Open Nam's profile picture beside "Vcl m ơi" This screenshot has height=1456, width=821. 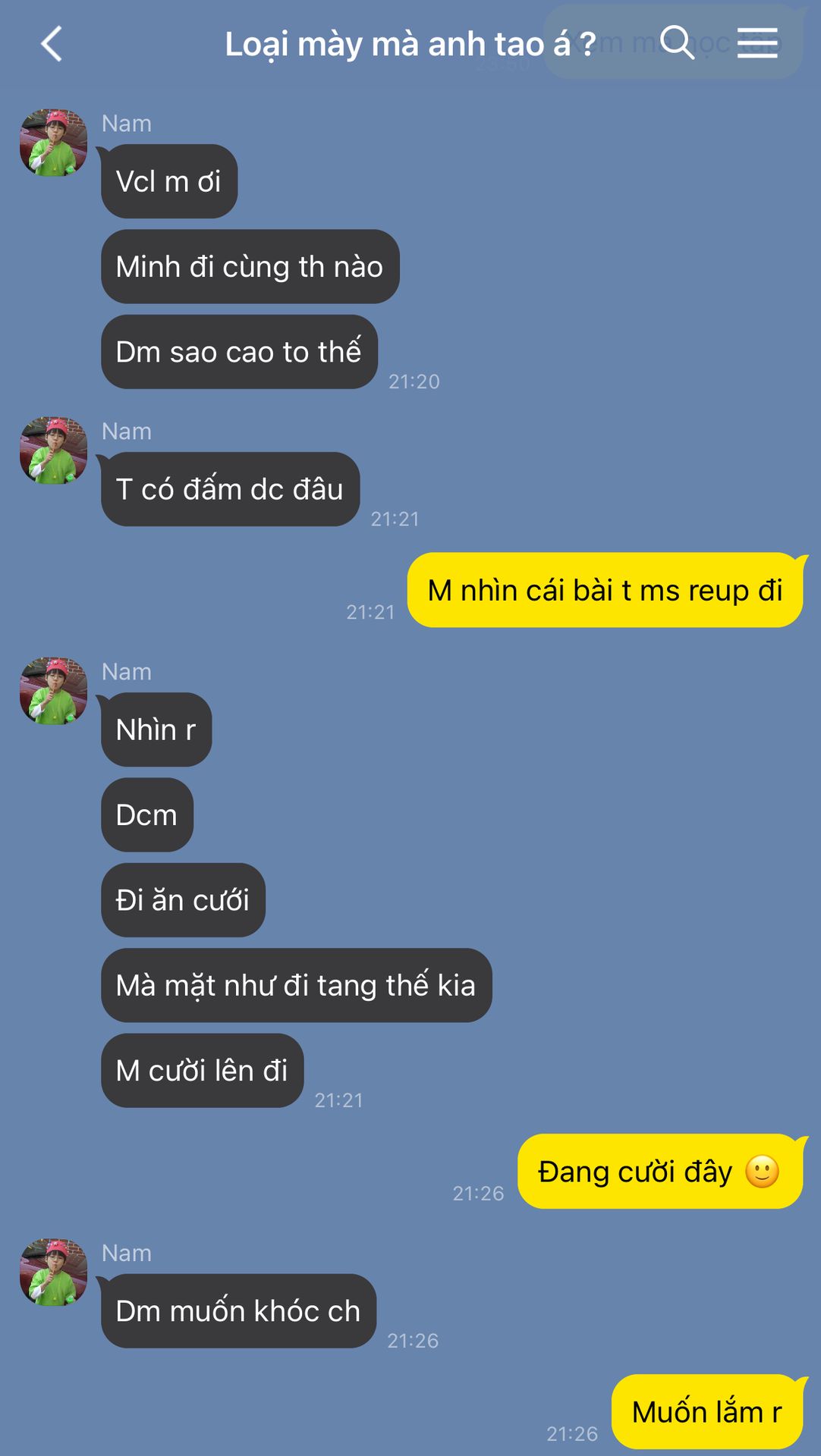click(53, 143)
